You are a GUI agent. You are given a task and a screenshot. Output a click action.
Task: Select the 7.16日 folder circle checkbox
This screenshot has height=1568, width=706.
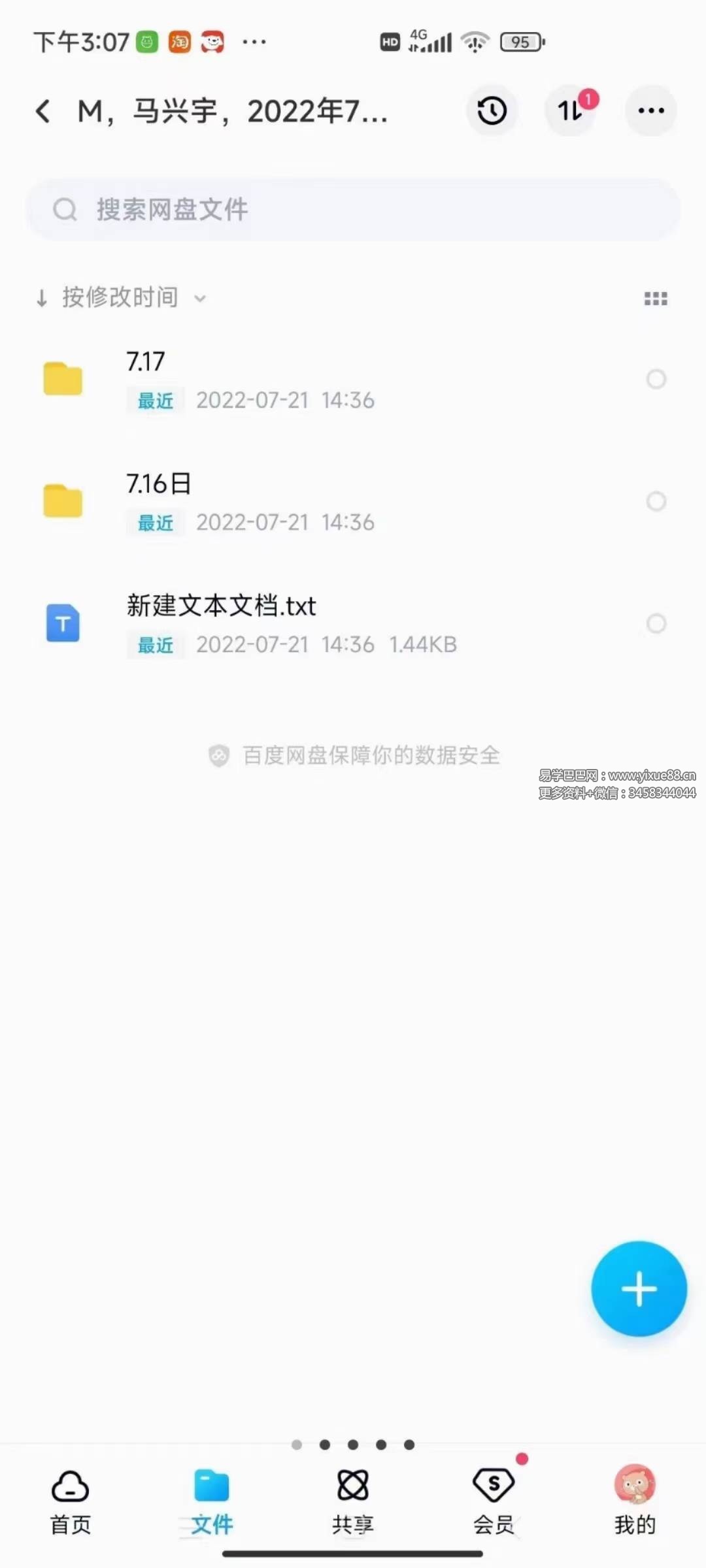click(x=656, y=501)
